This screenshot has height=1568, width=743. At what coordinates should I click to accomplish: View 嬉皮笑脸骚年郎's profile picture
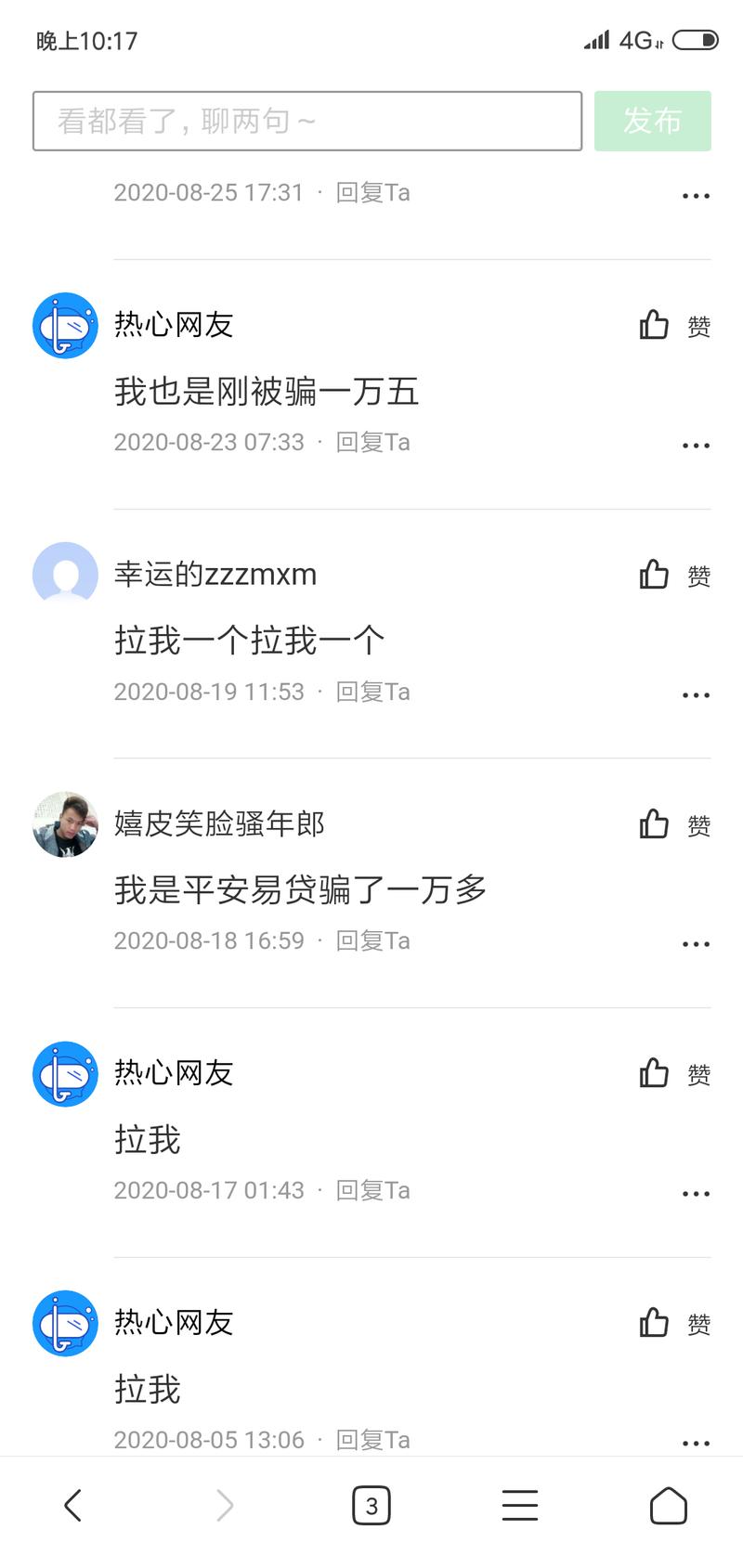click(64, 824)
